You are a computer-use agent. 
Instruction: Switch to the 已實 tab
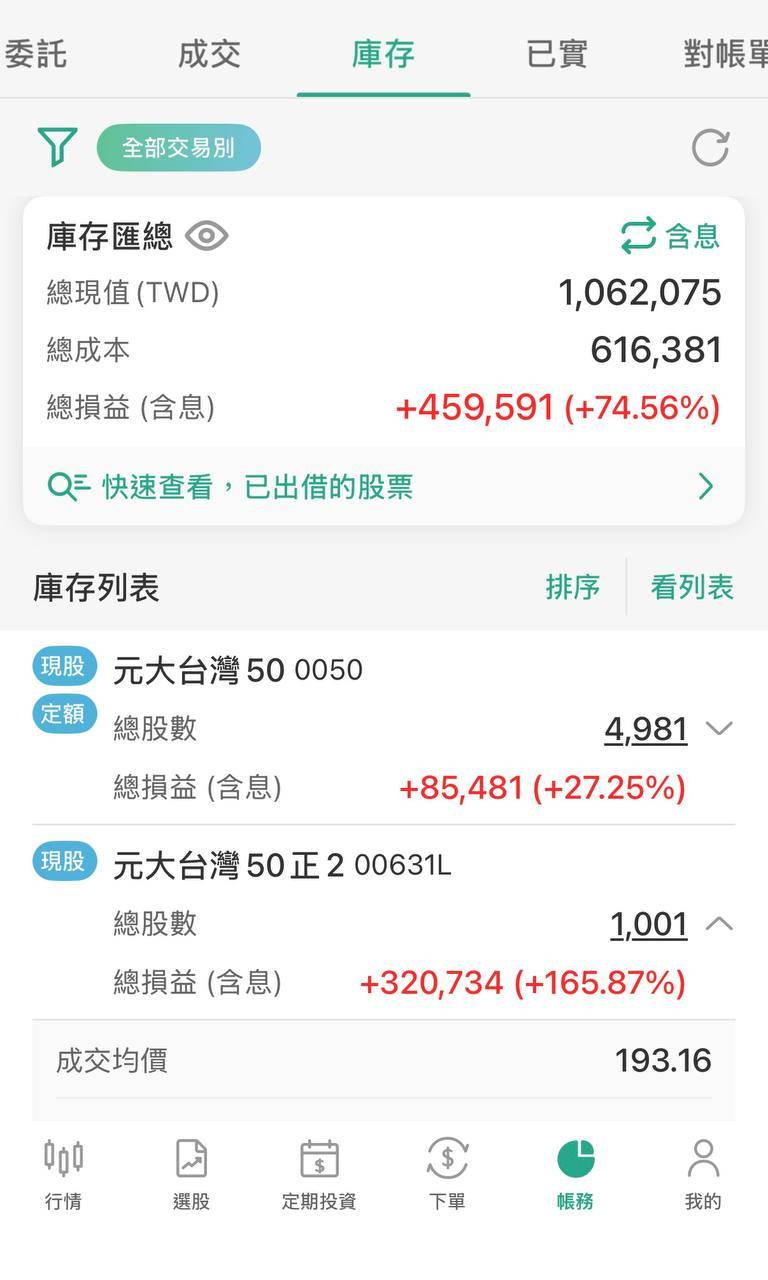click(557, 54)
